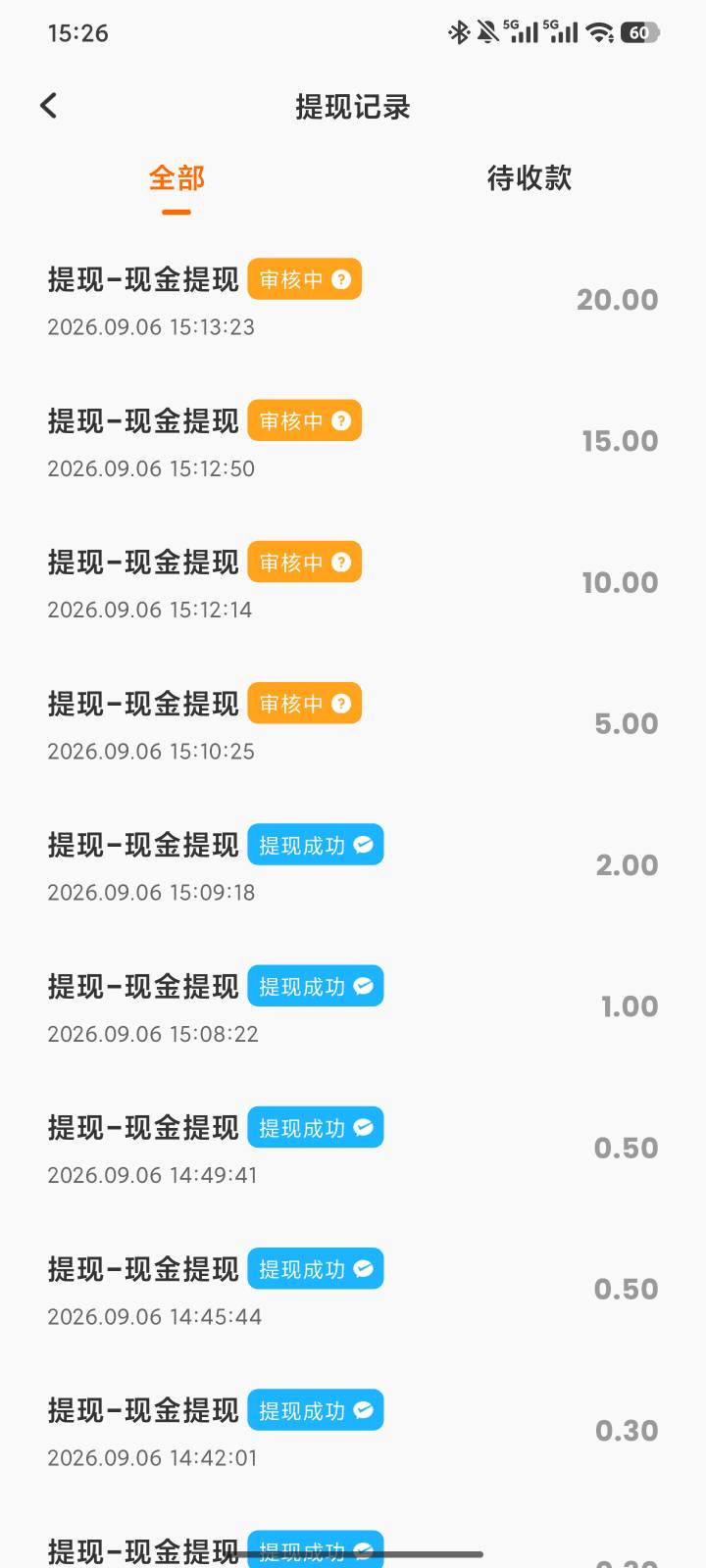The height and width of the screenshot is (1568, 706).
Task: Select the 全部 tab
Action: point(176,178)
